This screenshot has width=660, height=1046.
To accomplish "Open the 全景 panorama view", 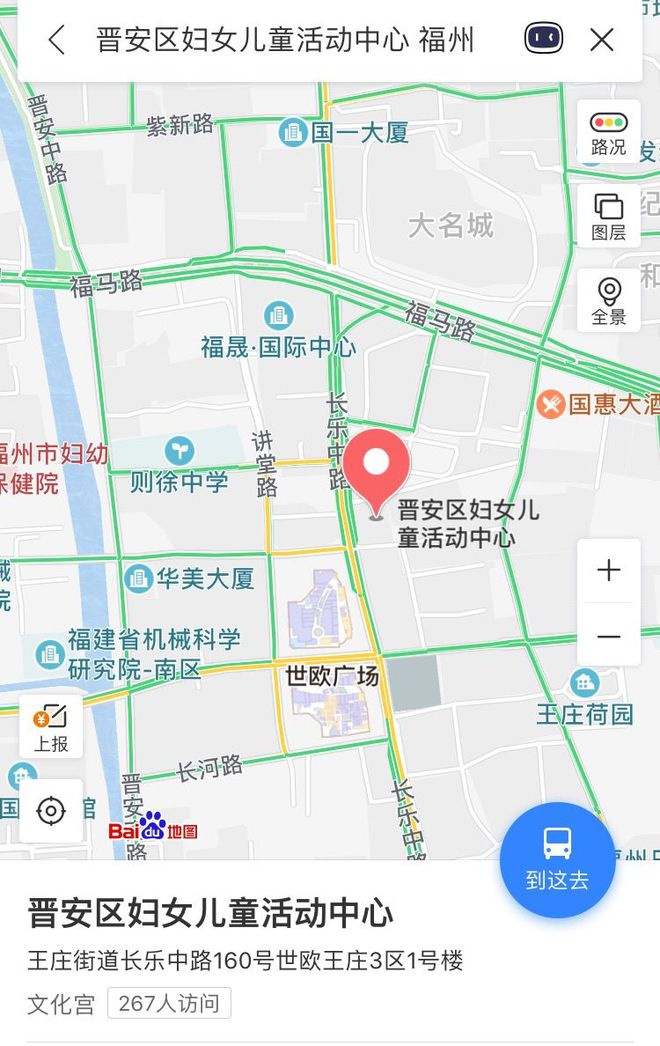I will tap(608, 301).
